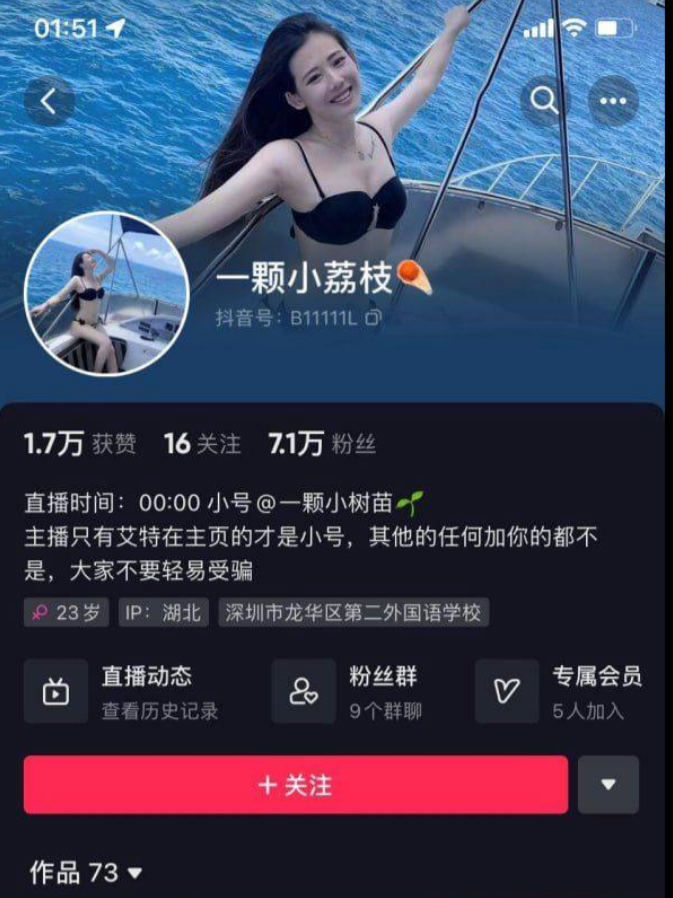
Task: View the 1.7万 获赞 likes count
Action: pos(80,444)
